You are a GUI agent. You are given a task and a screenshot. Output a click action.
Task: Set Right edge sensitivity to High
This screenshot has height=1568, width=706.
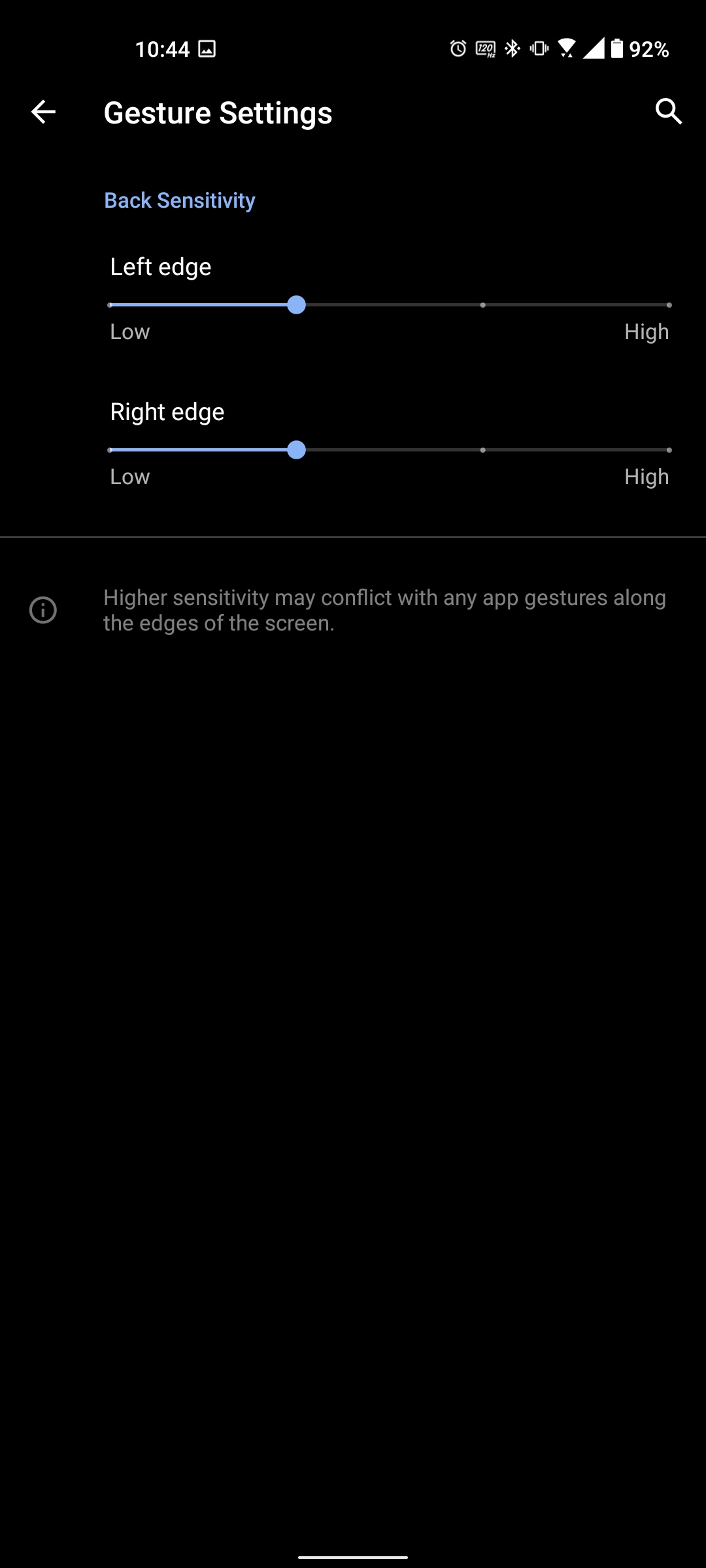[669, 450]
